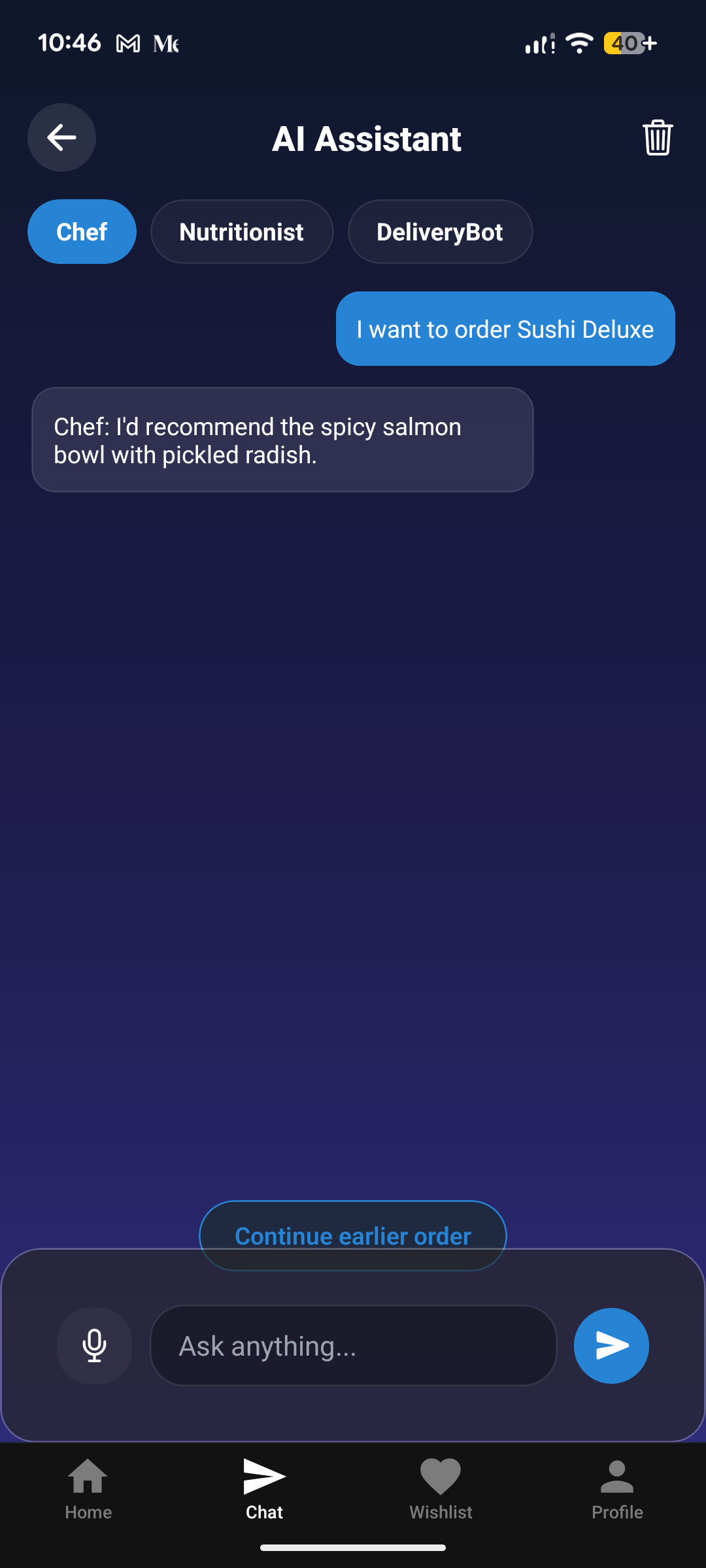
Task: Focus the Ask anything message field
Action: click(x=353, y=1346)
